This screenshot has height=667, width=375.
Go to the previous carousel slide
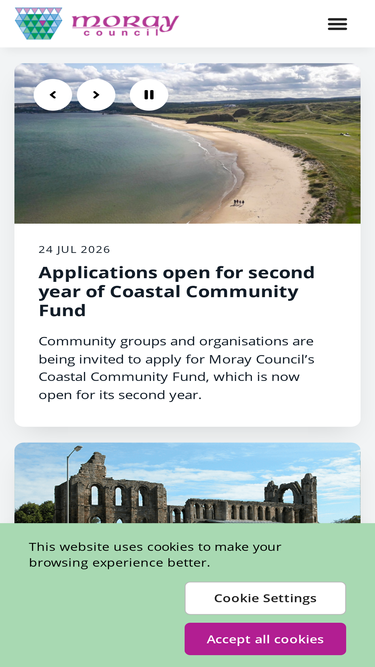(53, 95)
